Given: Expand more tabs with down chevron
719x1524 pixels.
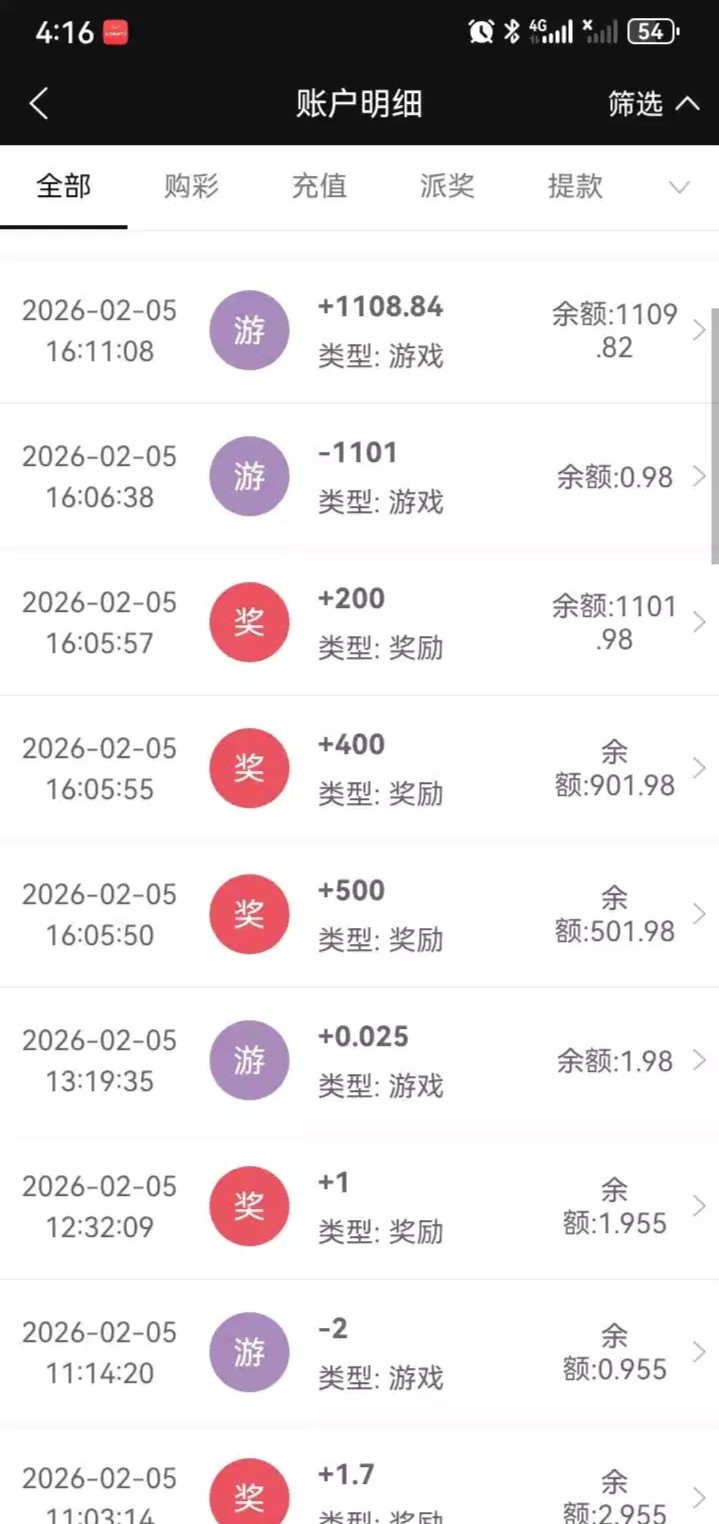Looking at the screenshot, I should click(680, 187).
